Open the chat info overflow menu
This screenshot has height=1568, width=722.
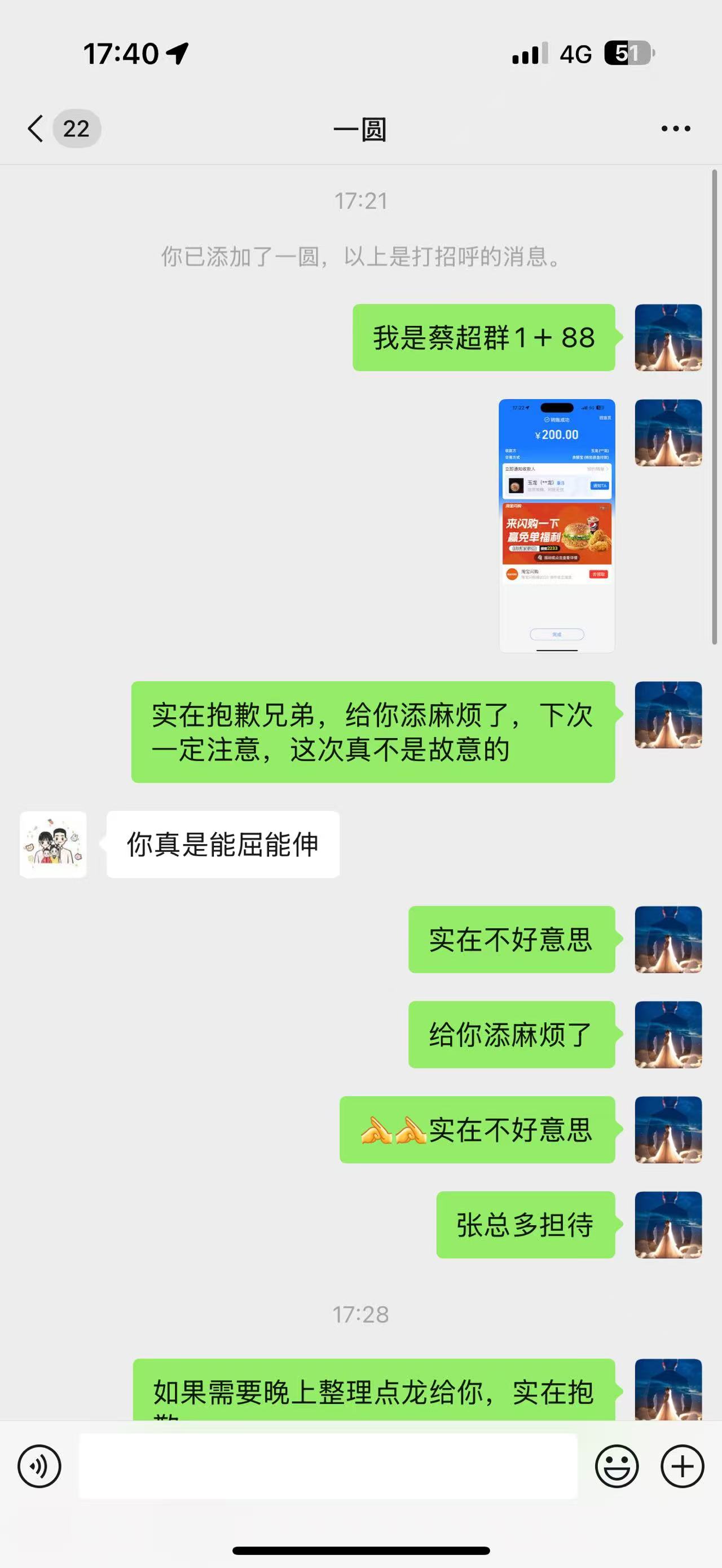[675, 129]
